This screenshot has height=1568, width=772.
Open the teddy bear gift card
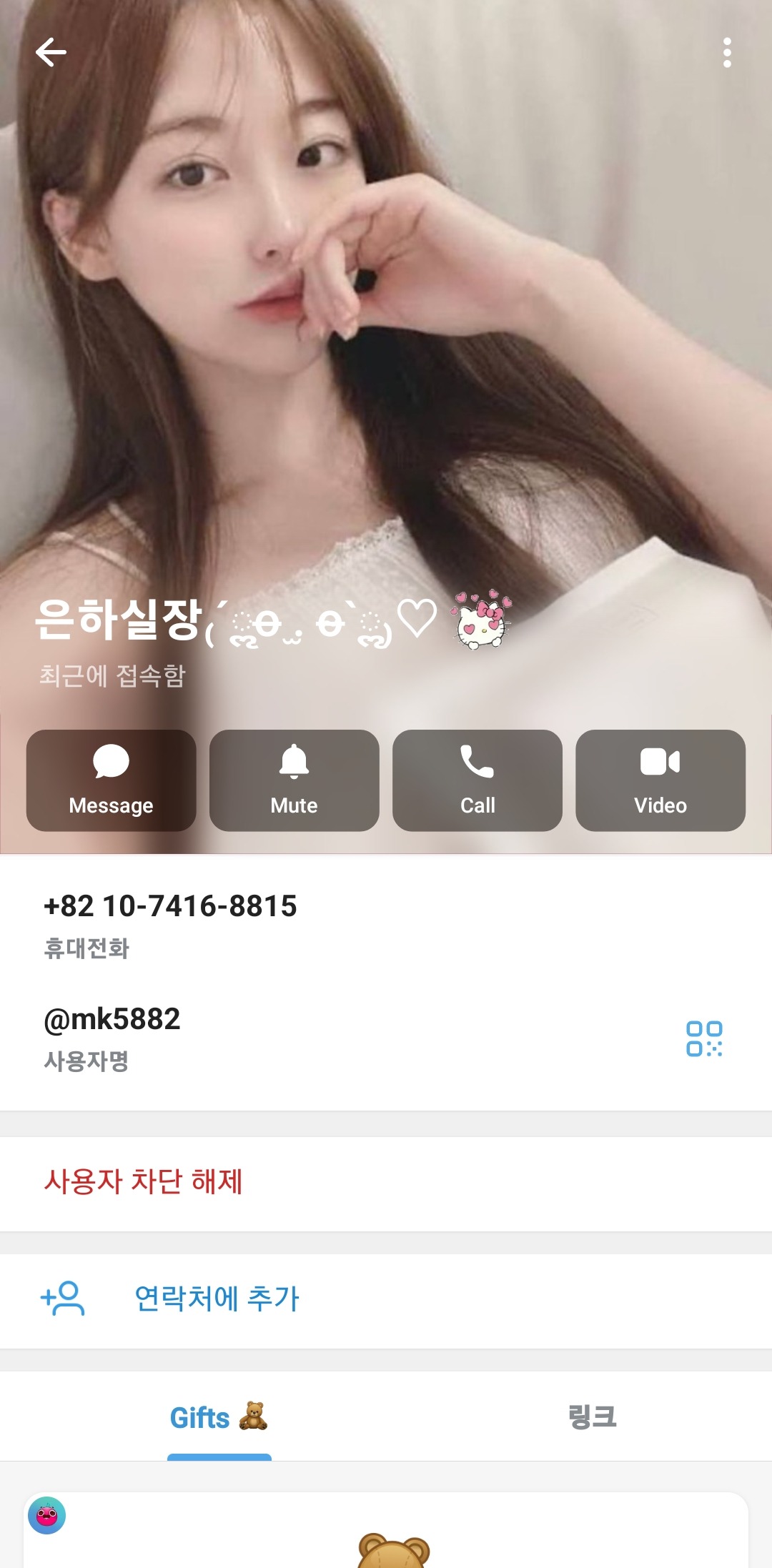click(x=386, y=1537)
